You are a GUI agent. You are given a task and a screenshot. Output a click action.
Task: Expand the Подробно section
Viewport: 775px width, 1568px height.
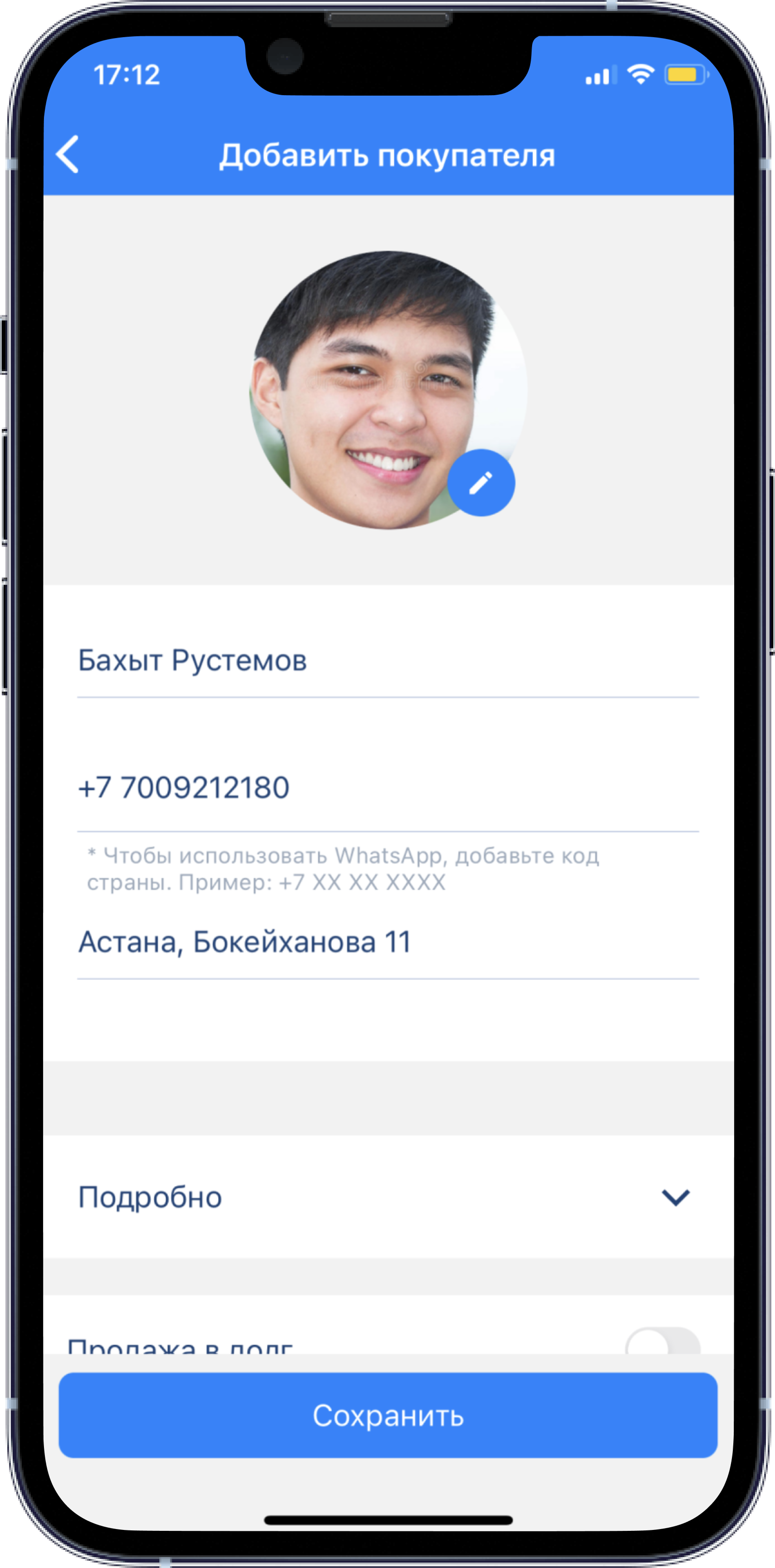pyautogui.click(x=388, y=1197)
